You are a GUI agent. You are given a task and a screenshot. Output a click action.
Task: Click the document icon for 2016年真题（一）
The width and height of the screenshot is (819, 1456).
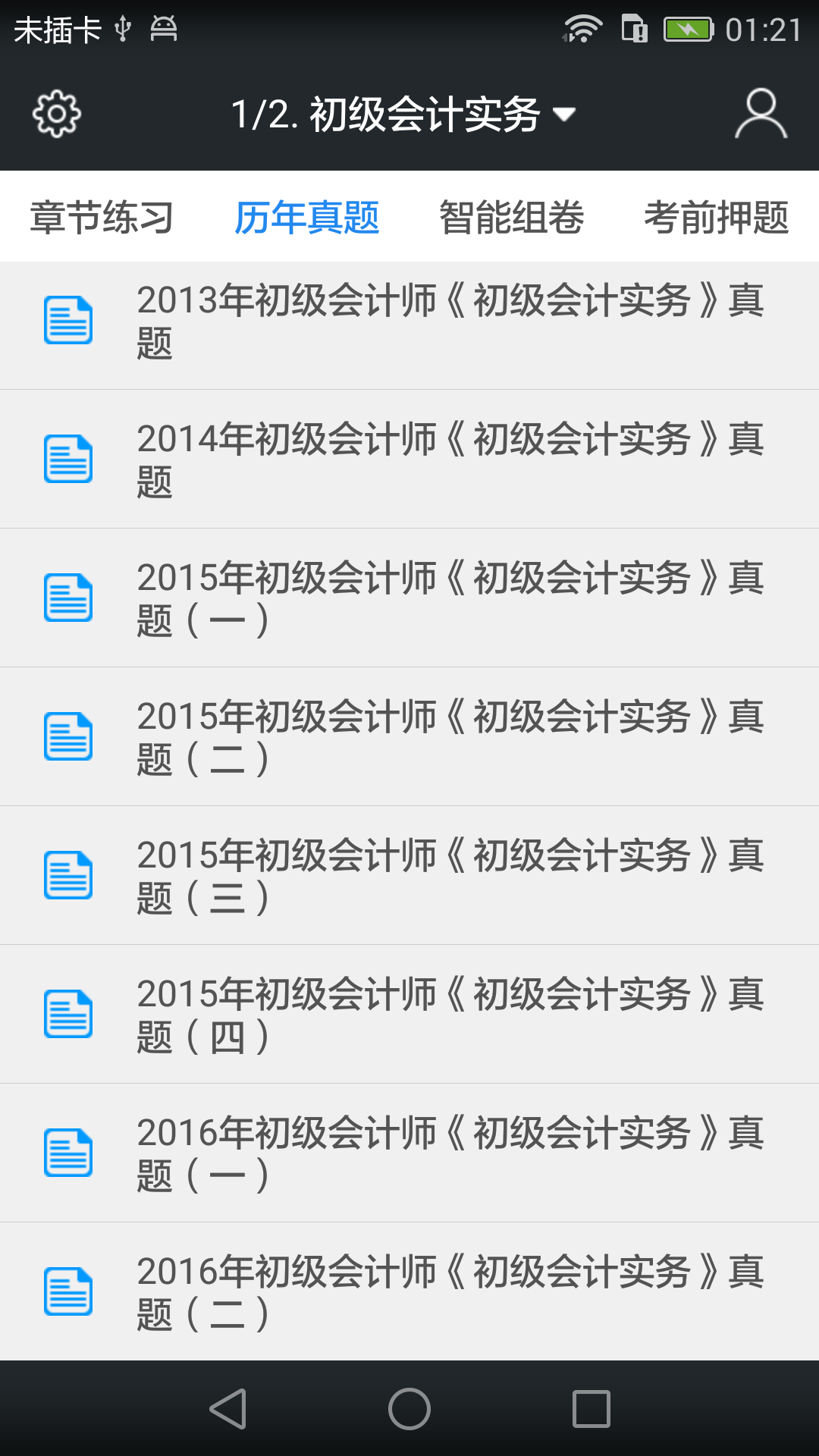tap(68, 1152)
